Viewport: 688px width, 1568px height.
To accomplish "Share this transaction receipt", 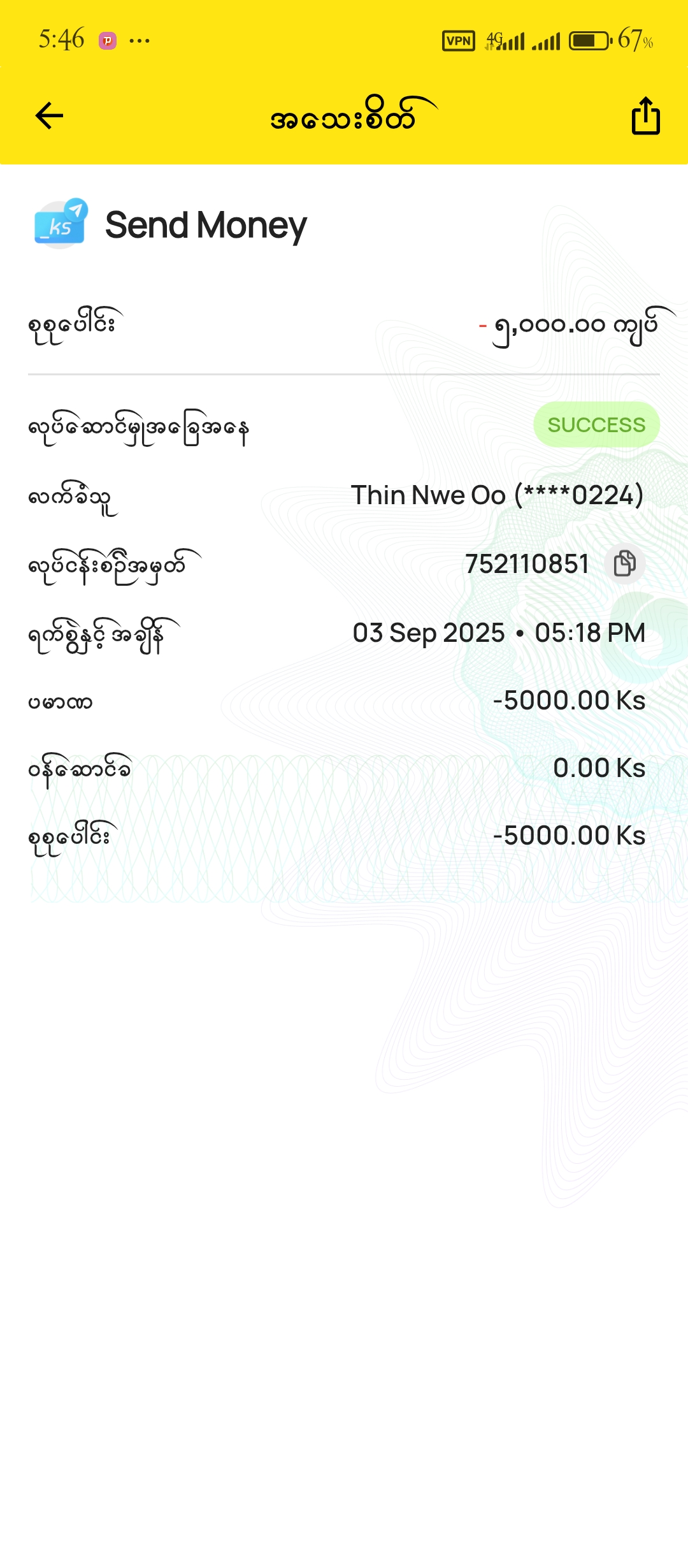I will click(645, 116).
